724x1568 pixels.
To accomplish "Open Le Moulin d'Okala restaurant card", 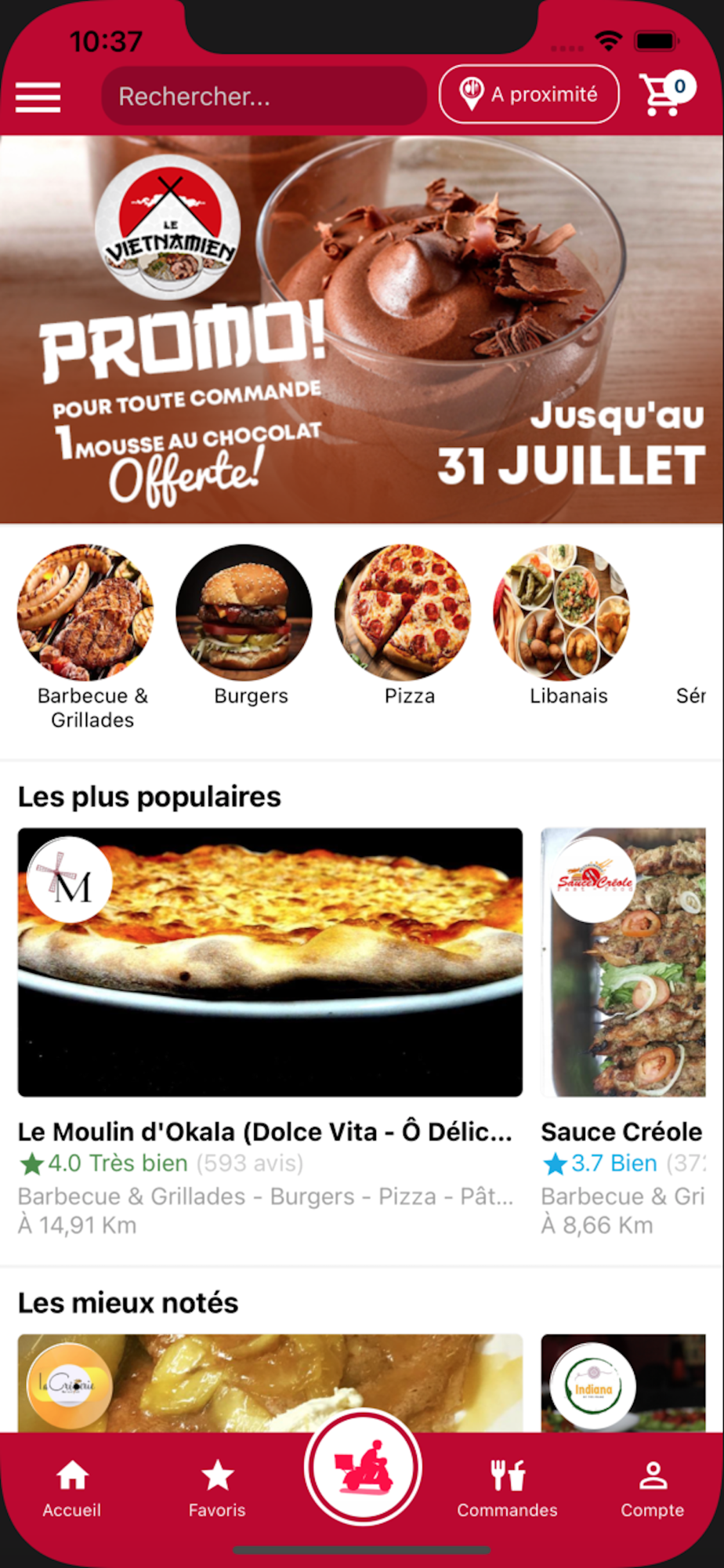I will [270, 1033].
